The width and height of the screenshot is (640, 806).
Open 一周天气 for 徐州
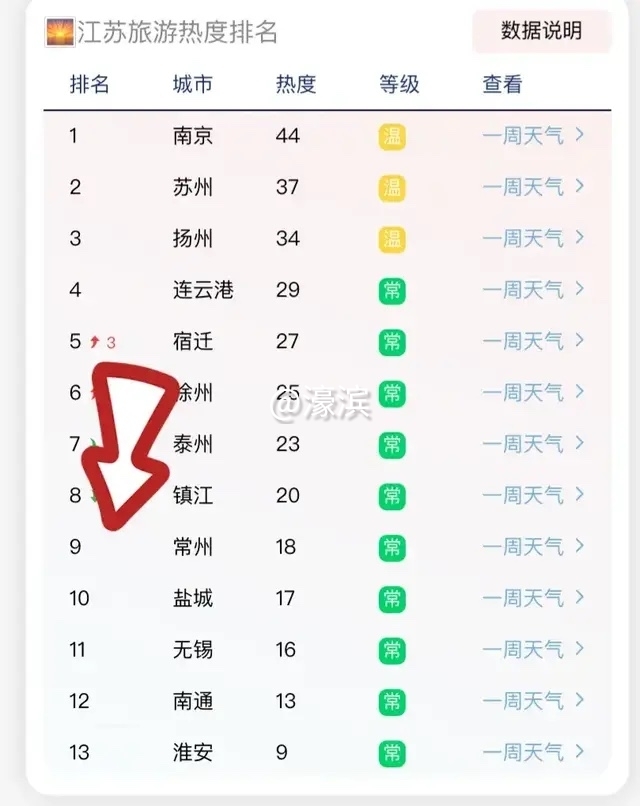pos(532,393)
